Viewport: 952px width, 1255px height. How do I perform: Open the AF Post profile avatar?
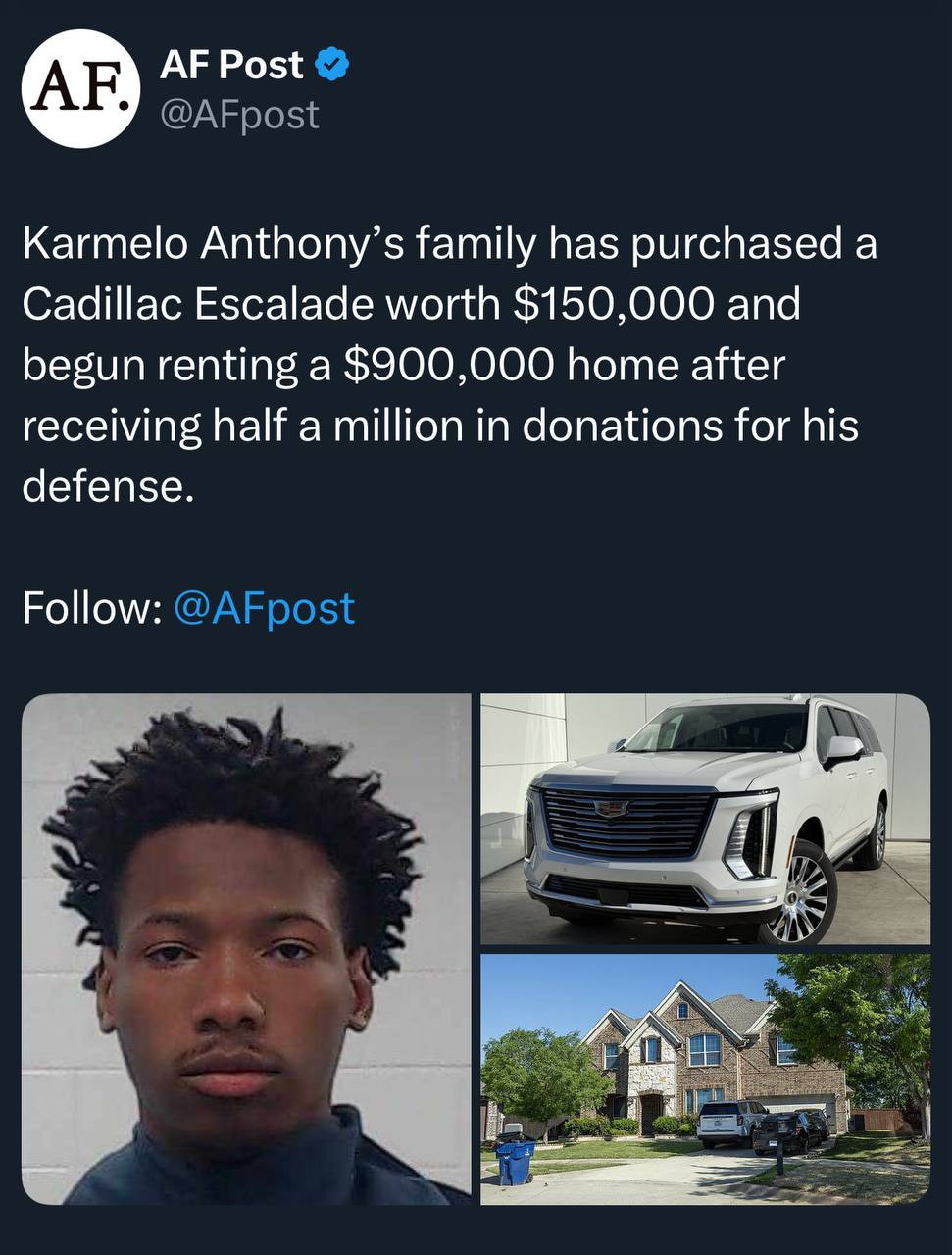click(x=80, y=89)
